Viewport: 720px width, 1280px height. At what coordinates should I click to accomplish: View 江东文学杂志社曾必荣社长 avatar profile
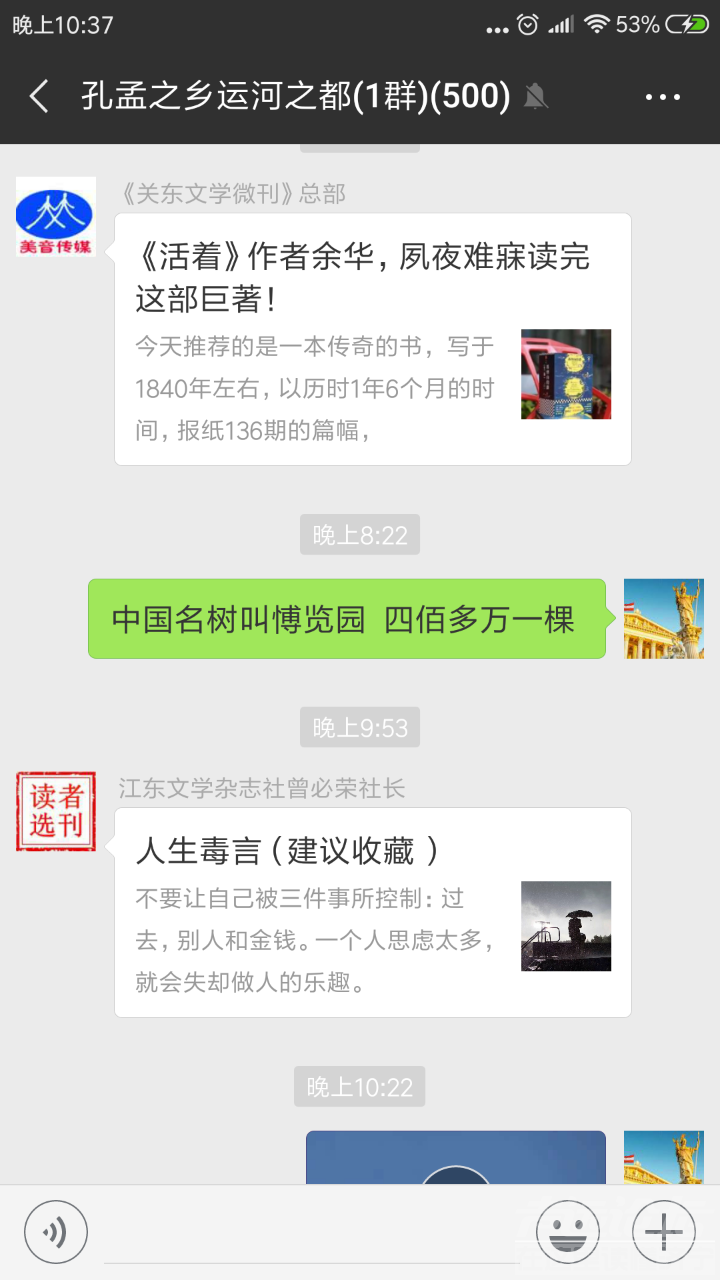pos(56,811)
